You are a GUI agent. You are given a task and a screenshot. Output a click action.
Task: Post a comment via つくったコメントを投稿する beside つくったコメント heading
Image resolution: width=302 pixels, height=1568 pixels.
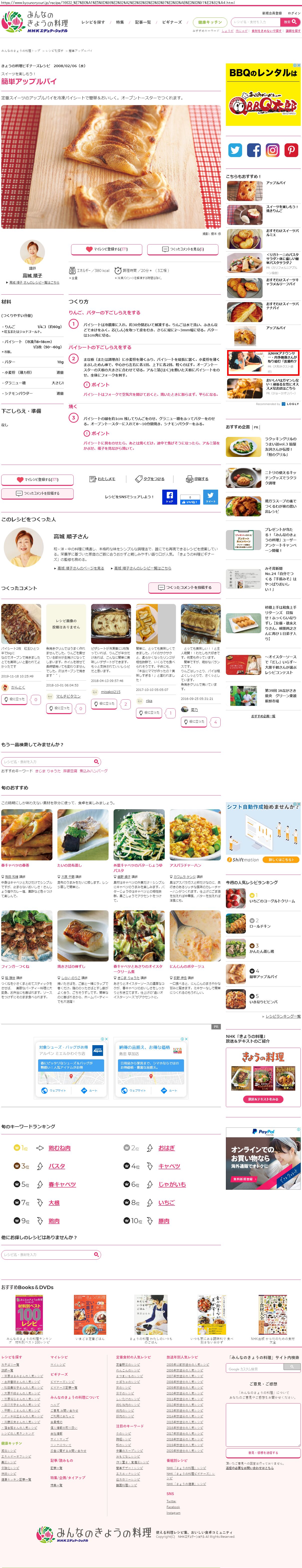pyautogui.click(x=184, y=588)
